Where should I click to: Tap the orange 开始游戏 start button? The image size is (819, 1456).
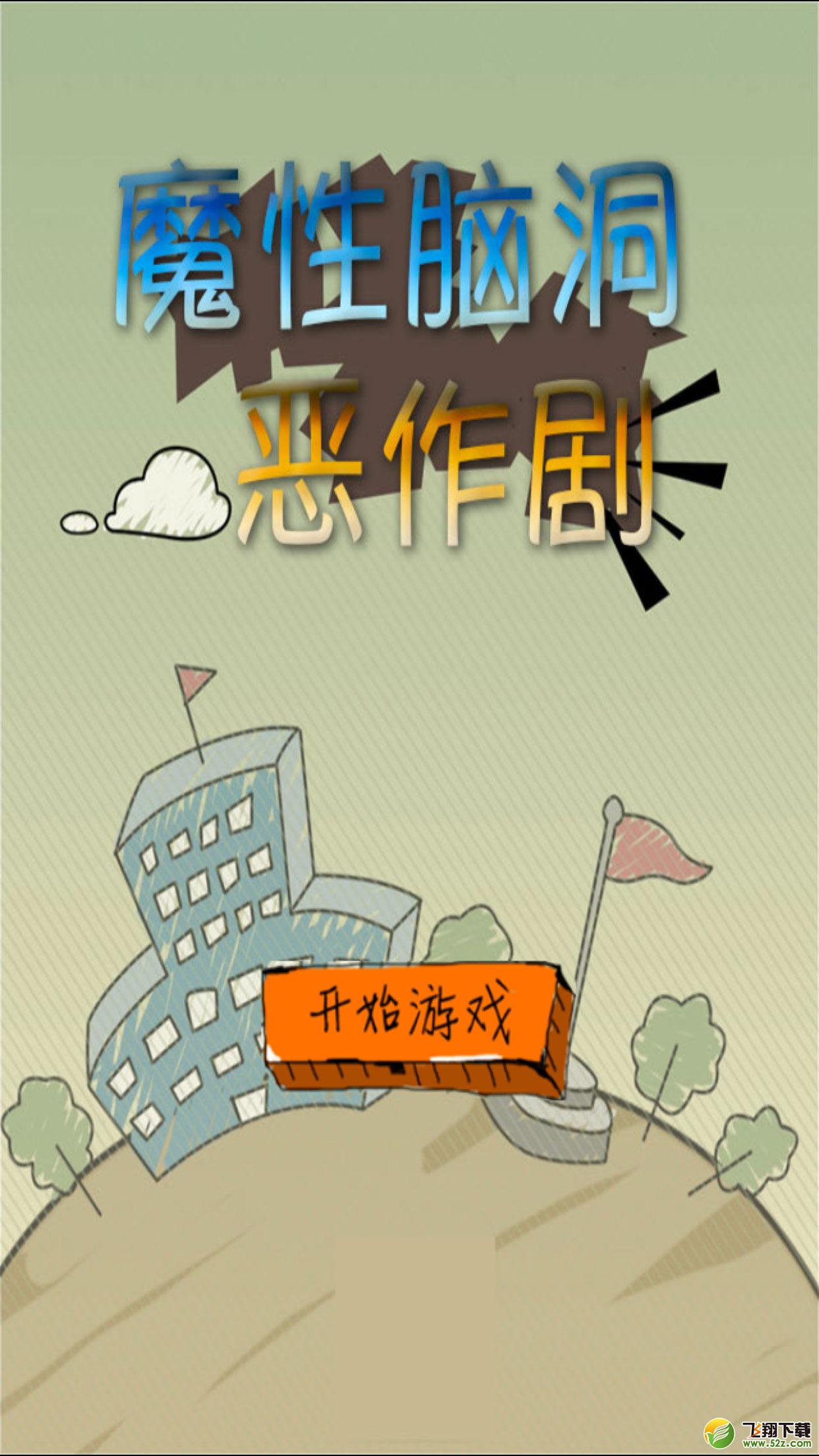[417, 1029]
